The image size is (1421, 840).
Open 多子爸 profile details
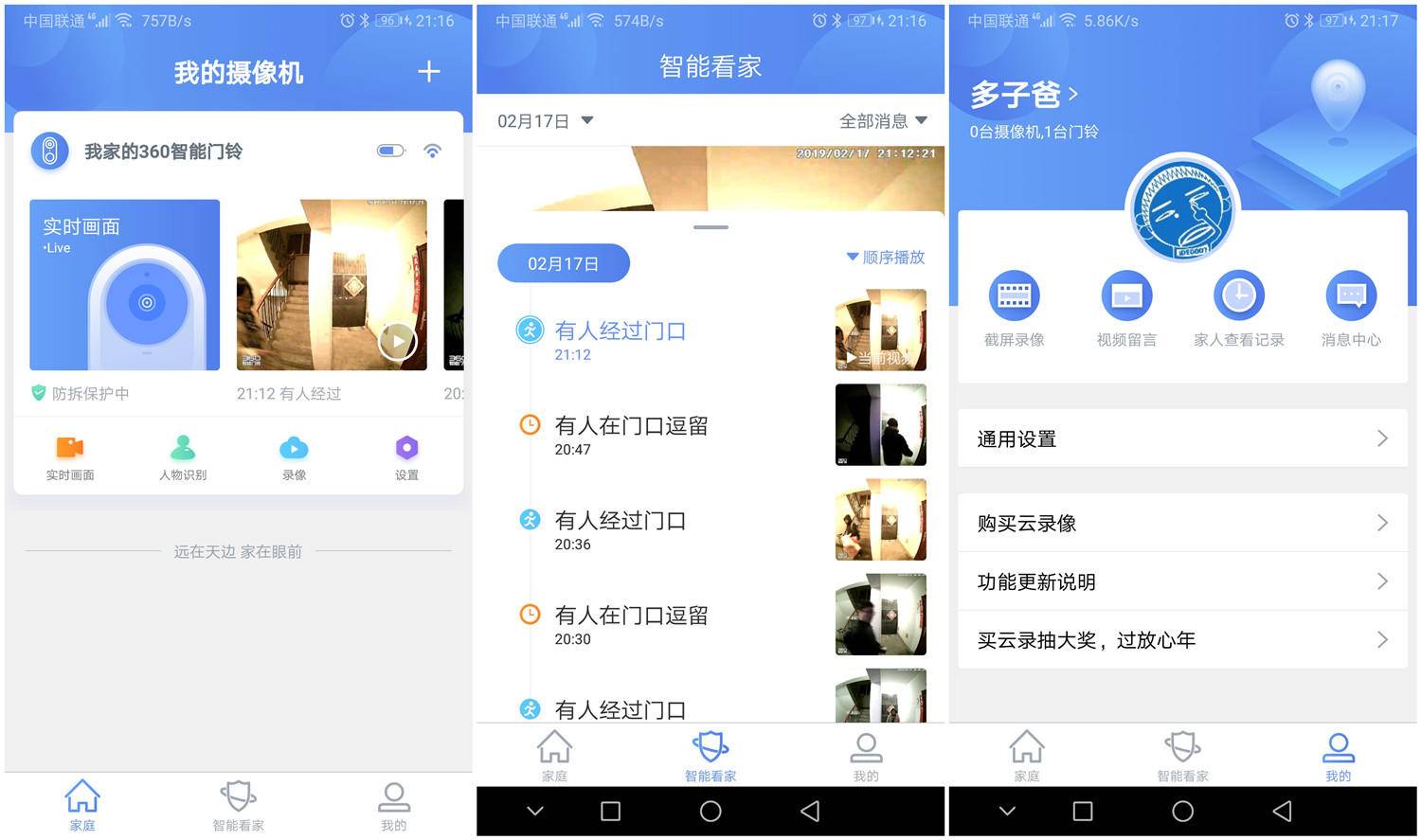tap(1025, 95)
